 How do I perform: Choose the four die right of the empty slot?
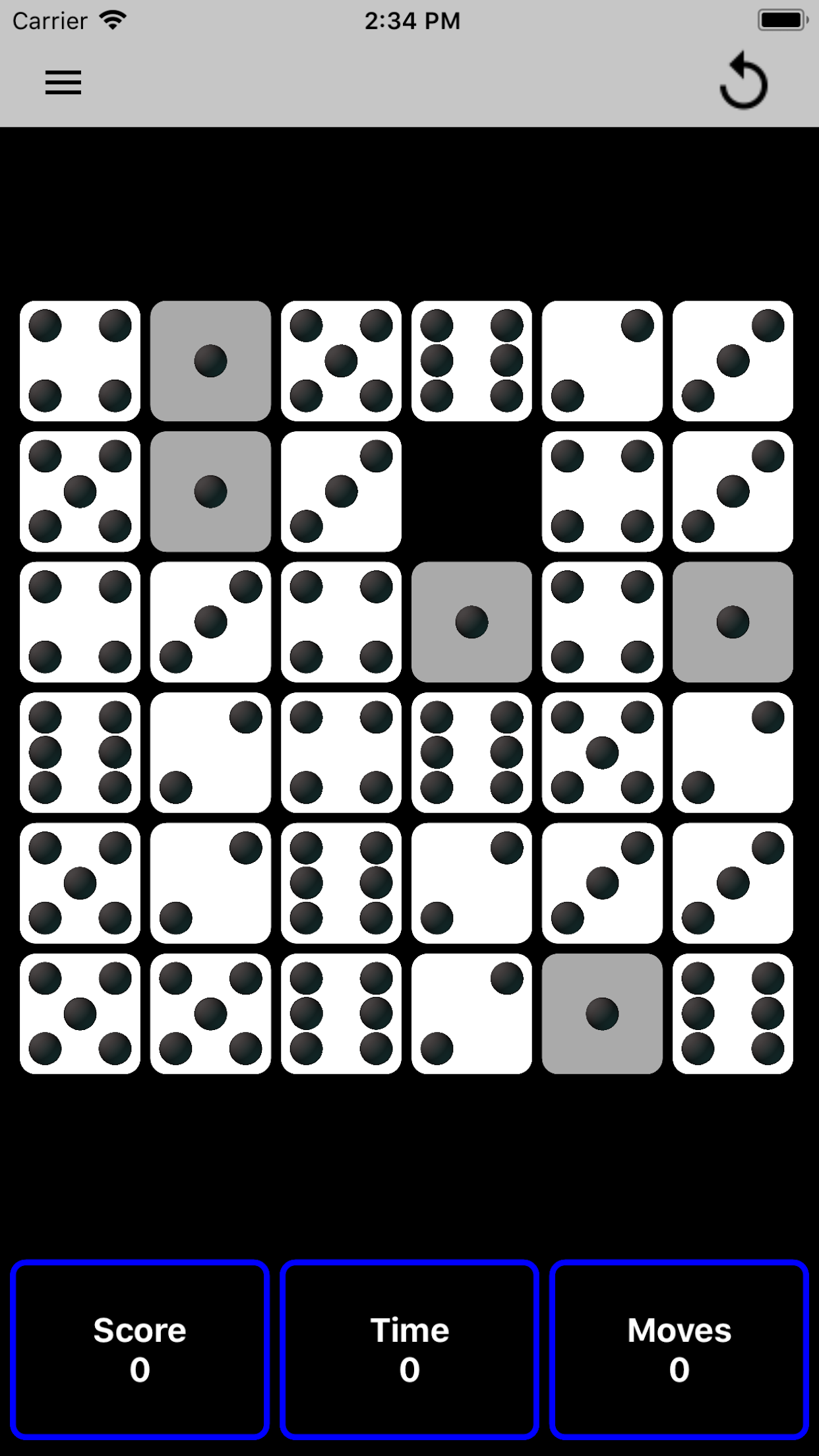coord(602,491)
